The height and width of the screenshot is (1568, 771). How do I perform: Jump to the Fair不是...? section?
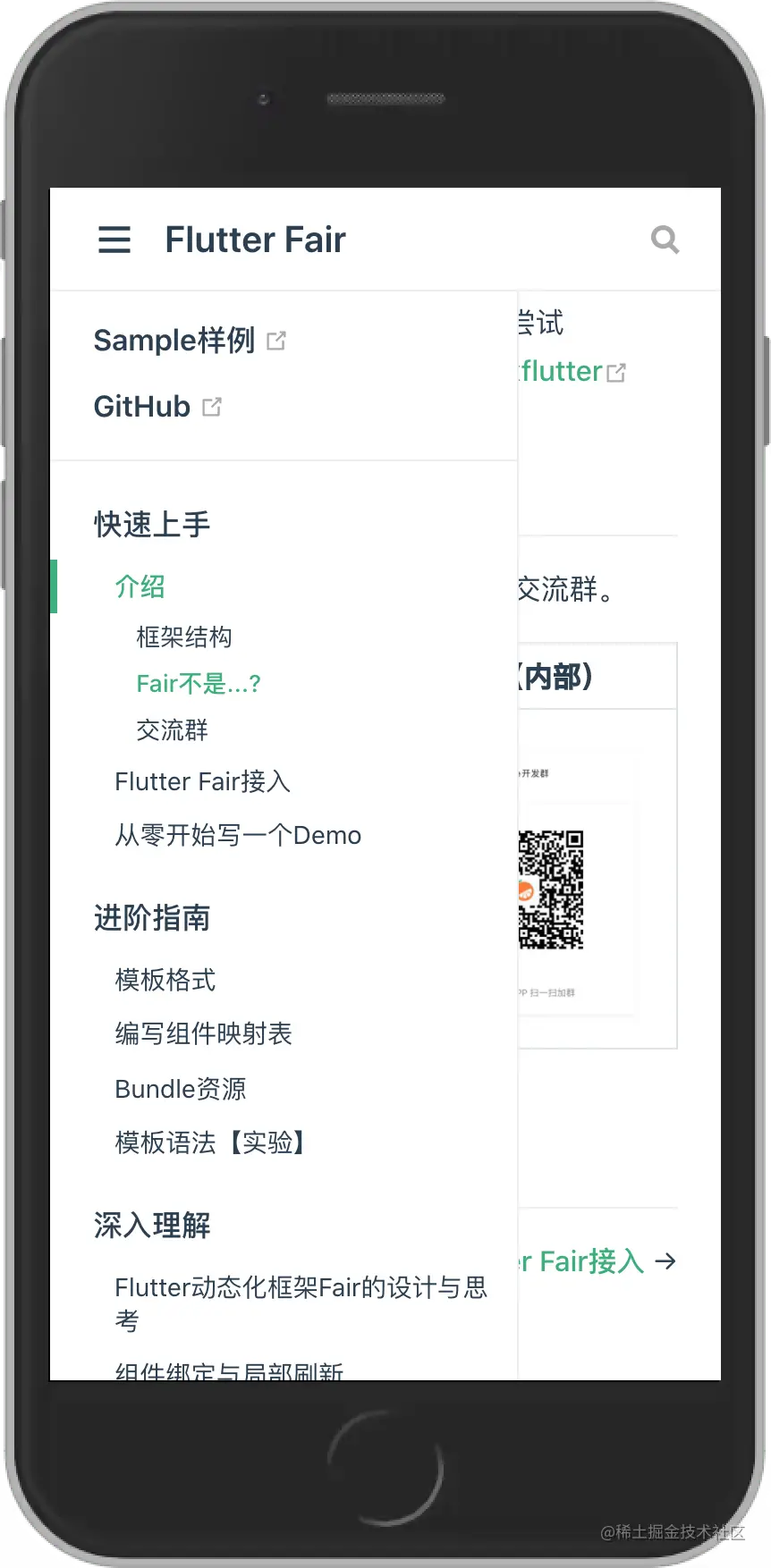pos(199,684)
